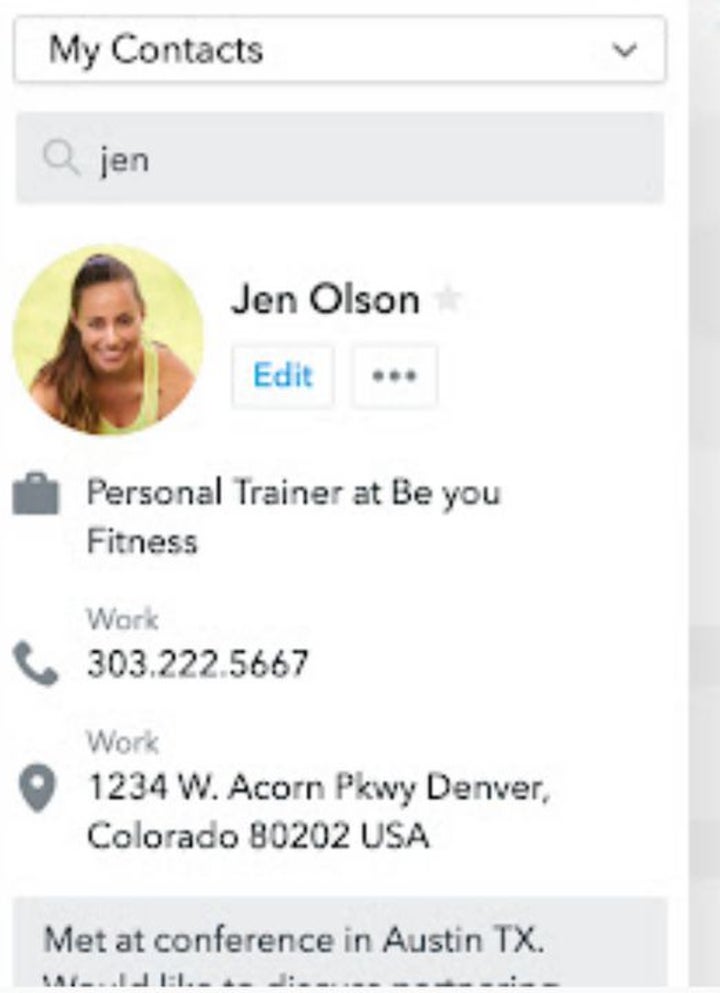Call the work number 303.222.5667
This screenshot has width=720, height=993.
click(197, 664)
